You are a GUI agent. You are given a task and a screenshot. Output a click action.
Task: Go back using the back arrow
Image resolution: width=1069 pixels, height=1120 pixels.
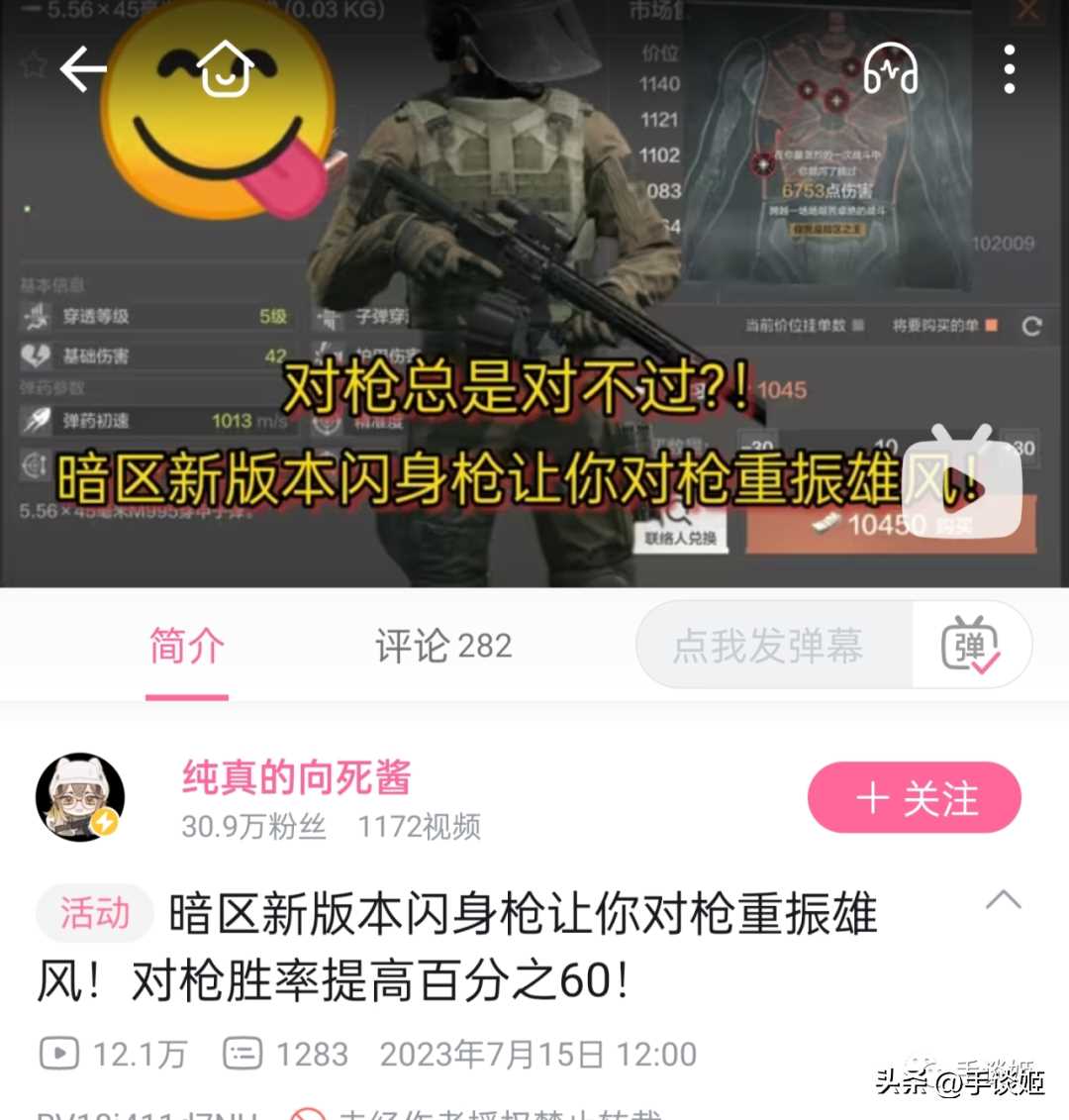click(83, 70)
